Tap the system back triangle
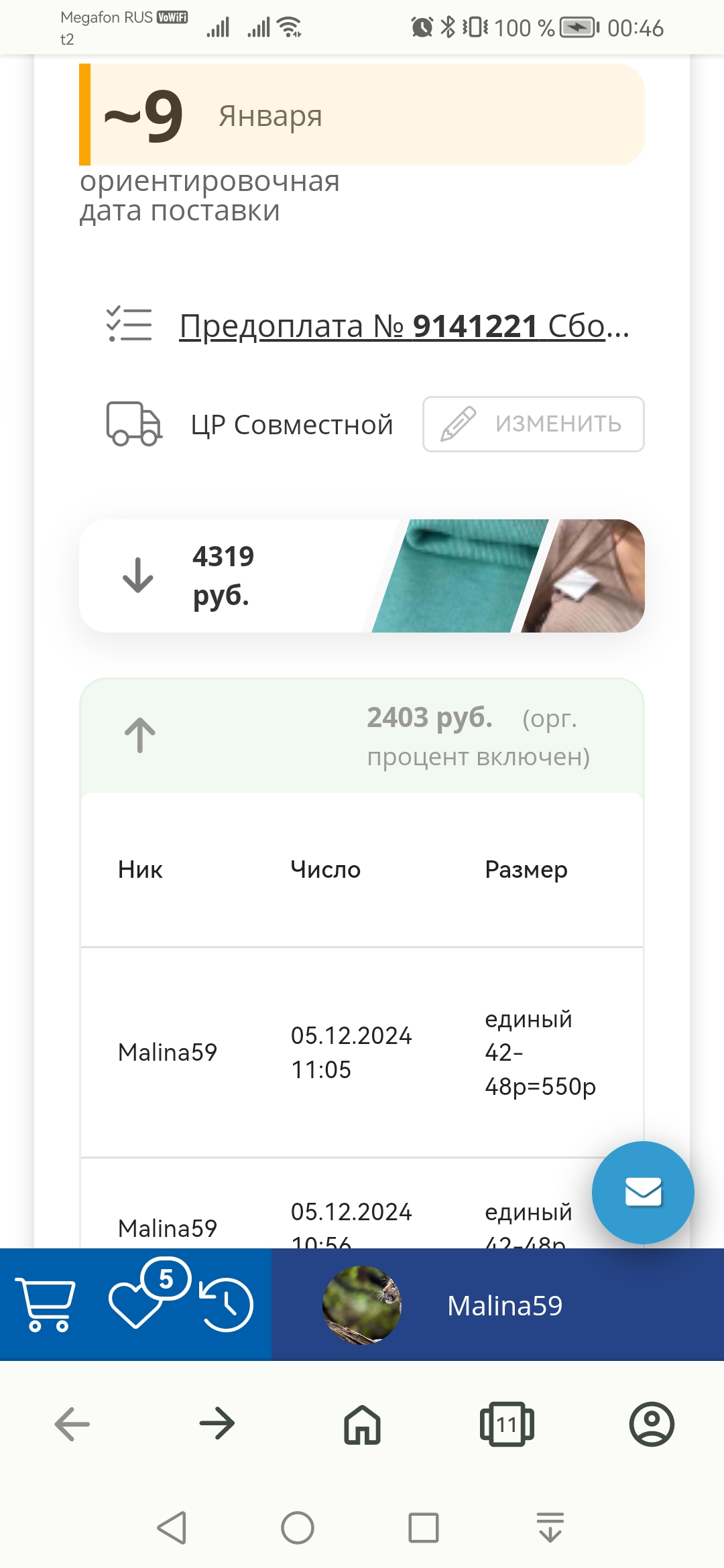724x1568 pixels. (x=172, y=1528)
